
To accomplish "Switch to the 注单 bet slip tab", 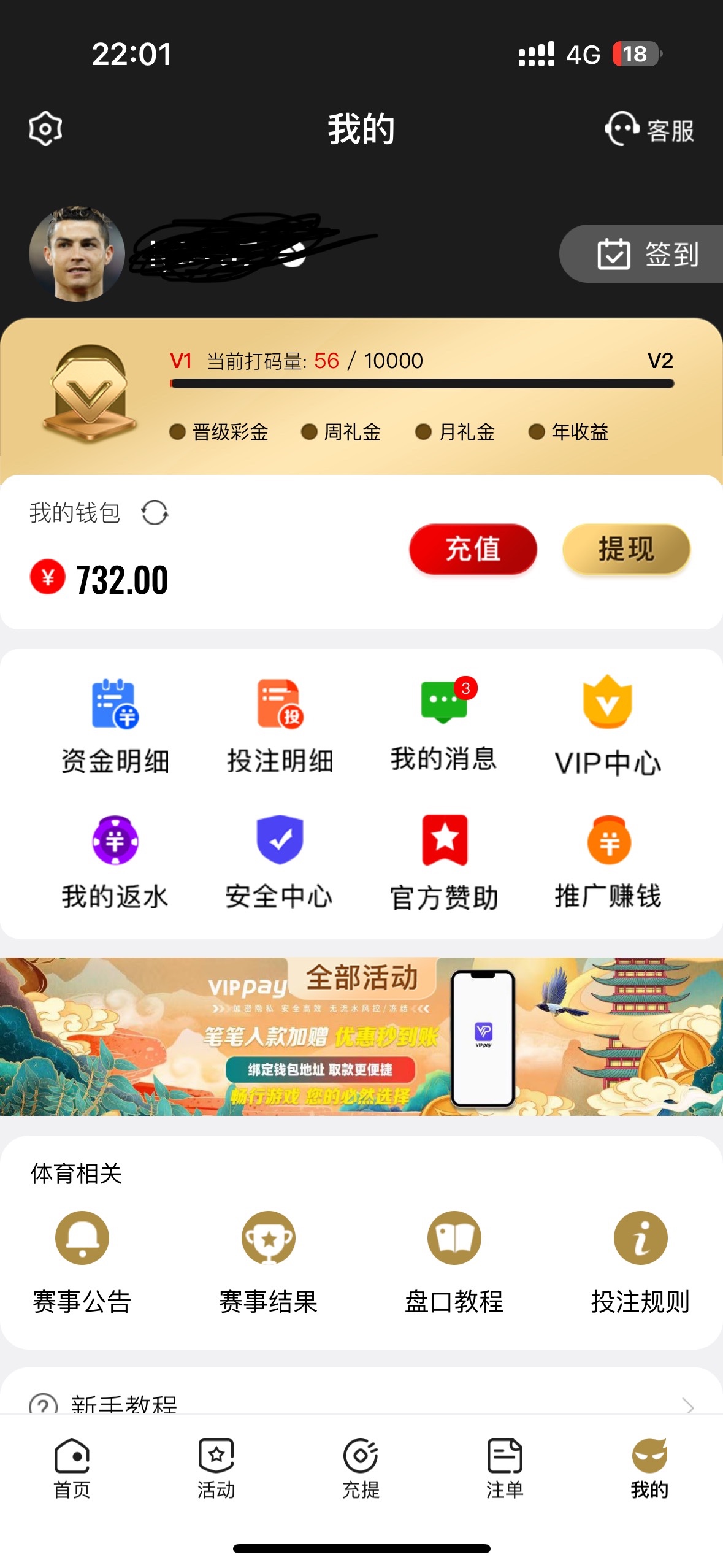I will [505, 1467].
